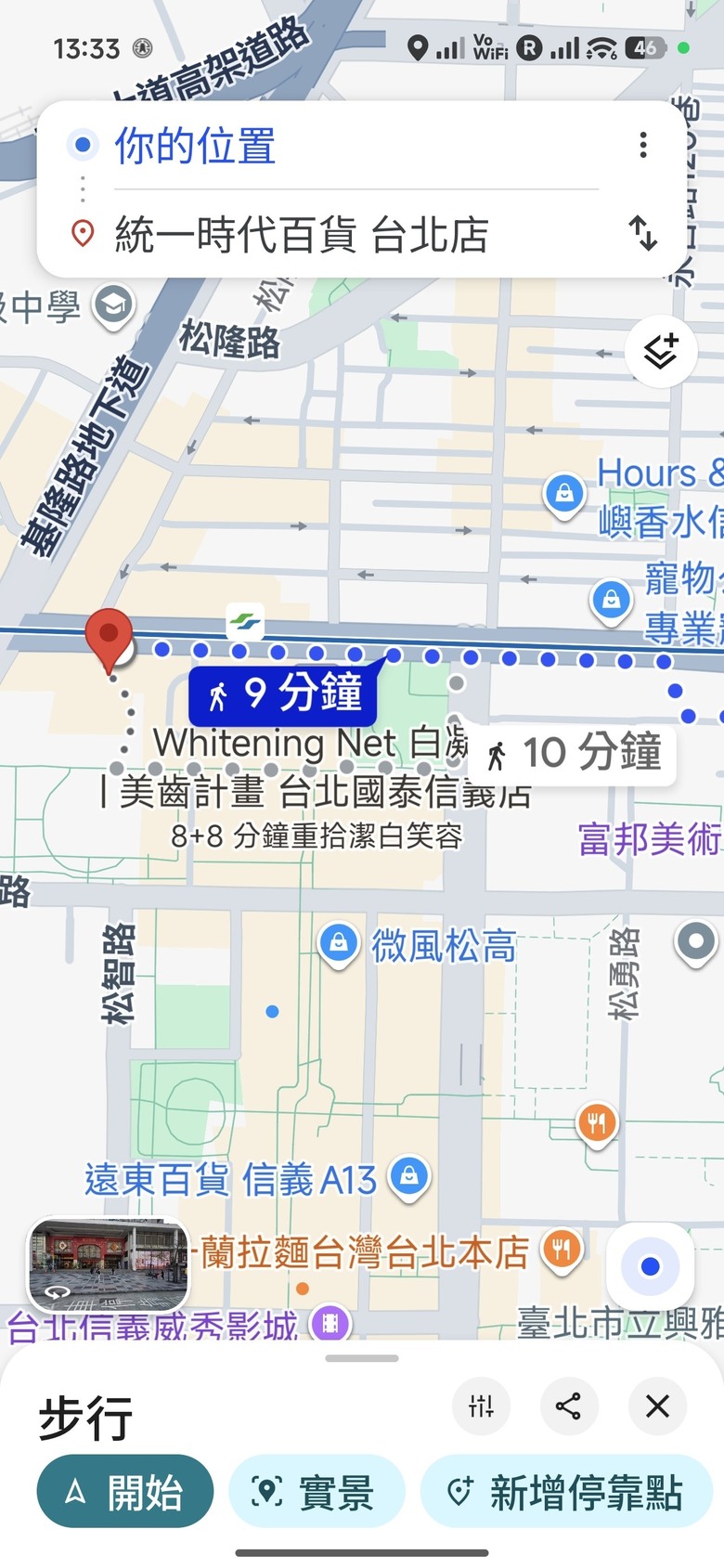Recenter map on my location
Screen dimensions: 724x1568
click(650, 1266)
